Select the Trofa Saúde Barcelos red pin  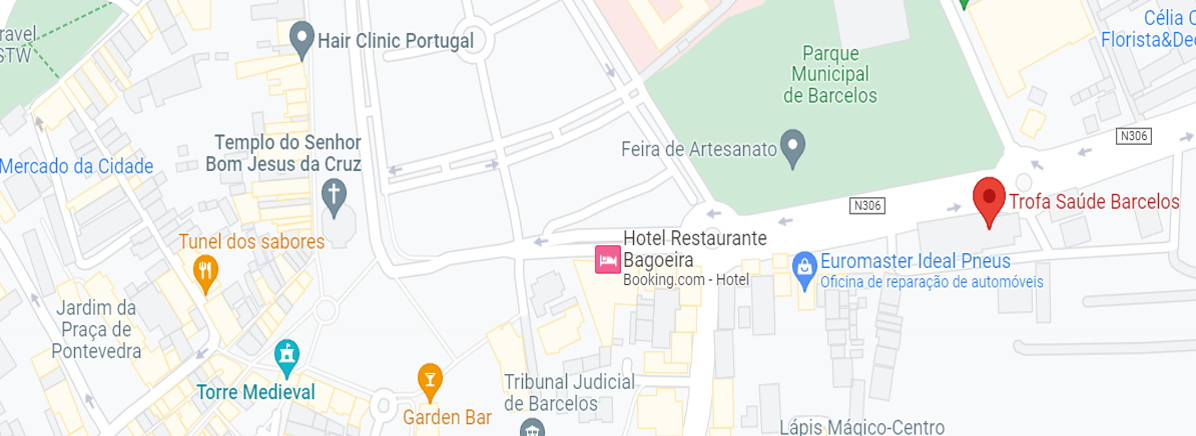pos(989,199)
